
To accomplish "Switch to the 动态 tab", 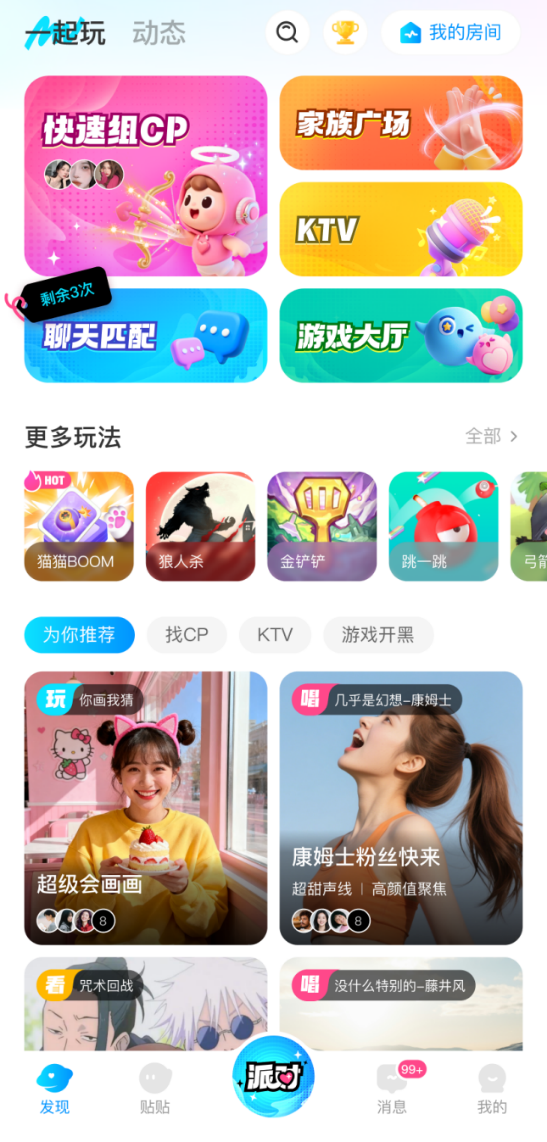I will tap(159, 33).
